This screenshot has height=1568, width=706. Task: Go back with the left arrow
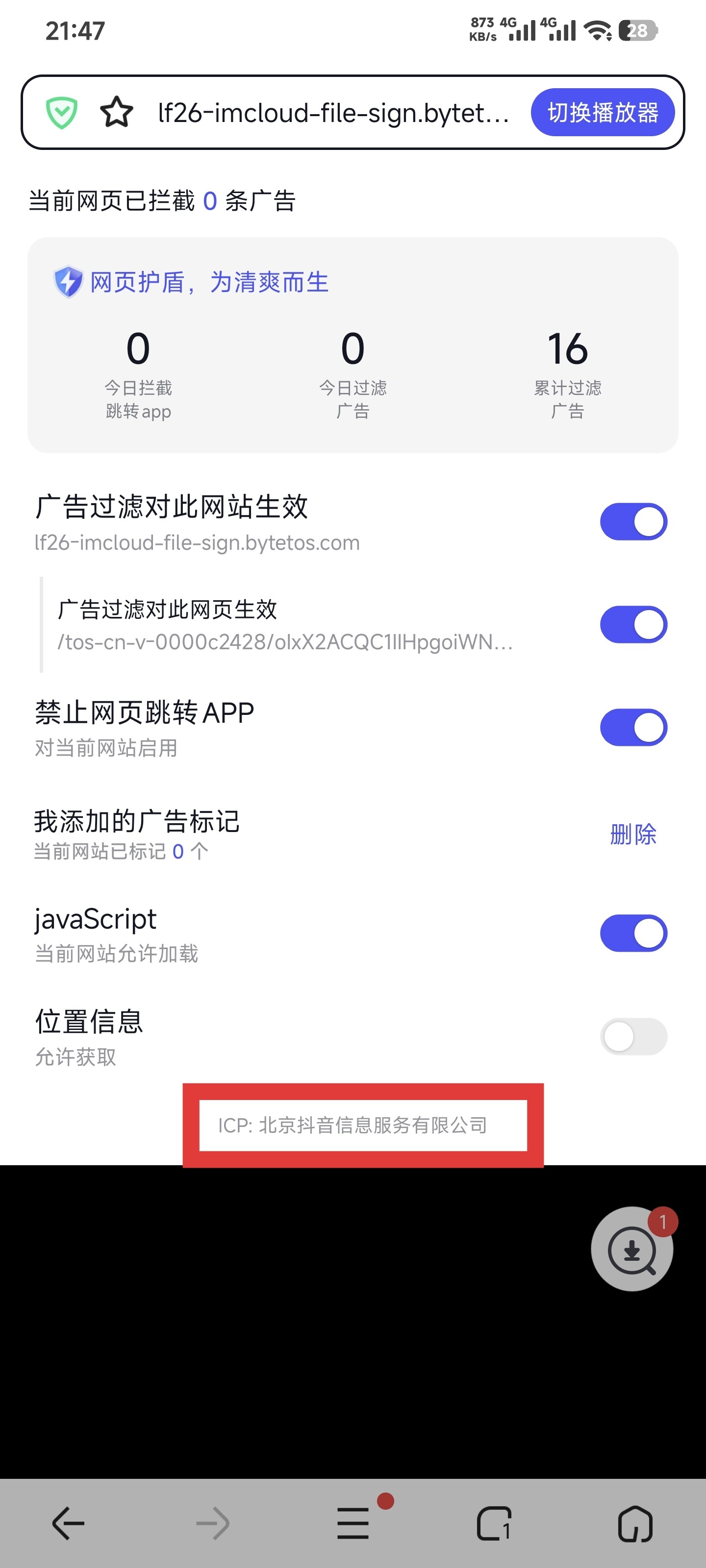point(68,1524)
